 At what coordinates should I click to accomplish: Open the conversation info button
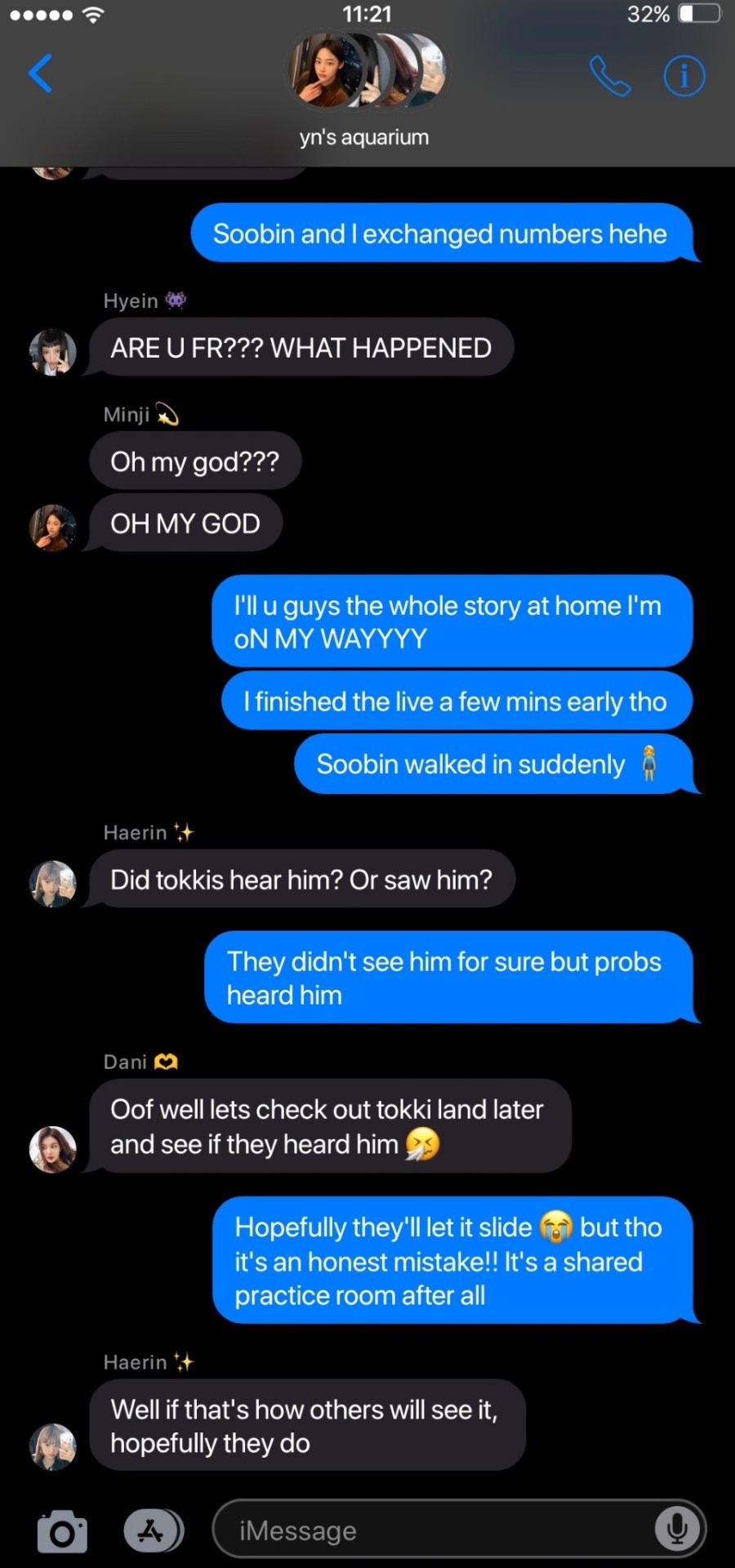click(683, 76)
